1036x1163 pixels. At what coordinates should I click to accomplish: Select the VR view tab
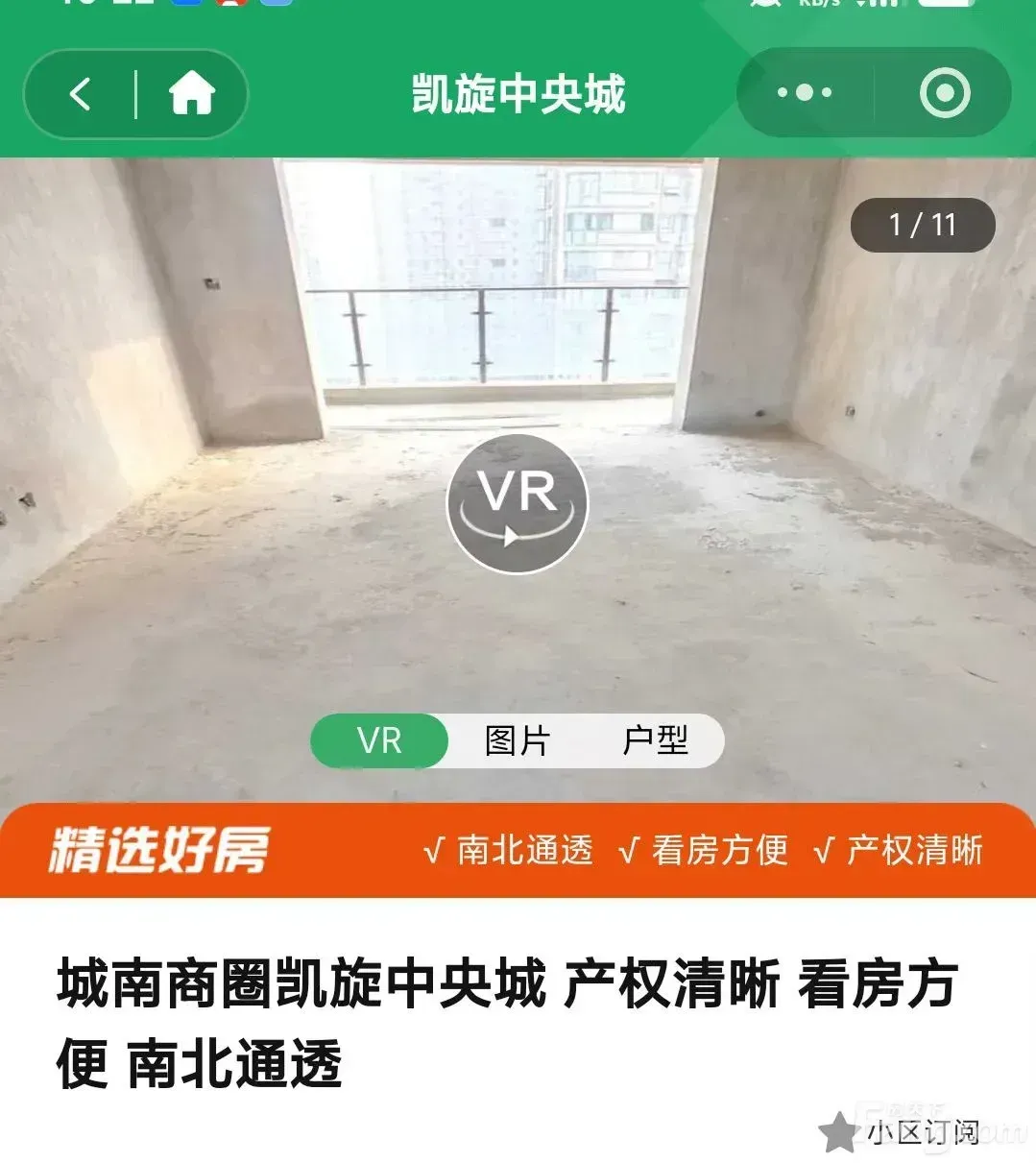click(379, 740)
